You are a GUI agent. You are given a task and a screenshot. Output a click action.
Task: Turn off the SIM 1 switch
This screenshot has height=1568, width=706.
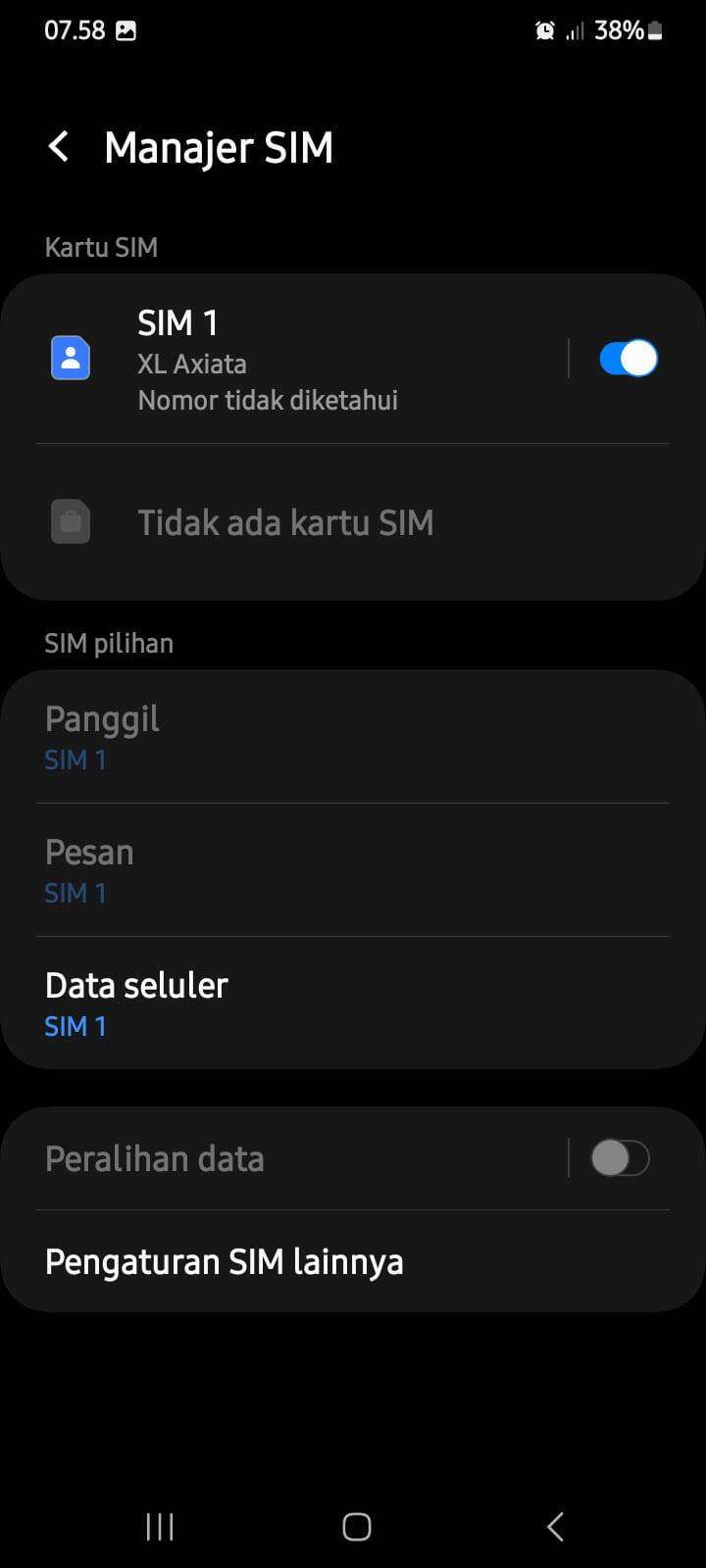pos(628,358)
